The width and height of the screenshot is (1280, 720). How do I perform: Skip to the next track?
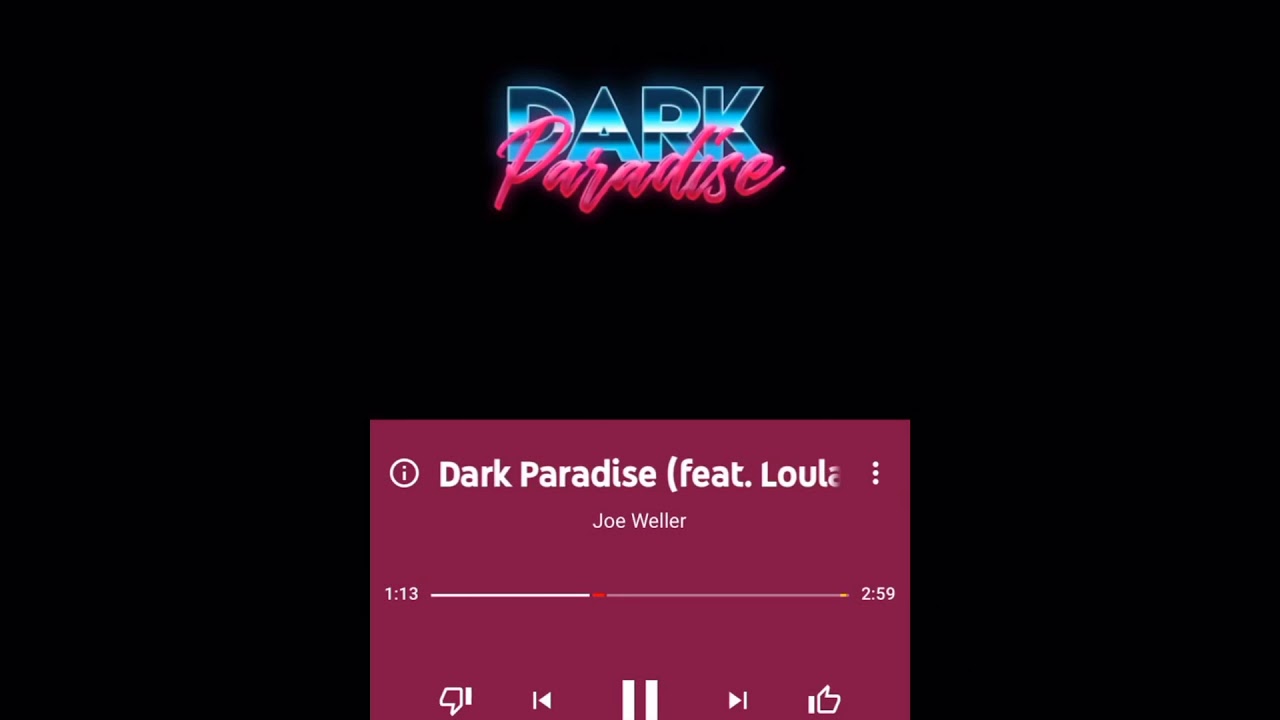point(737,700)
